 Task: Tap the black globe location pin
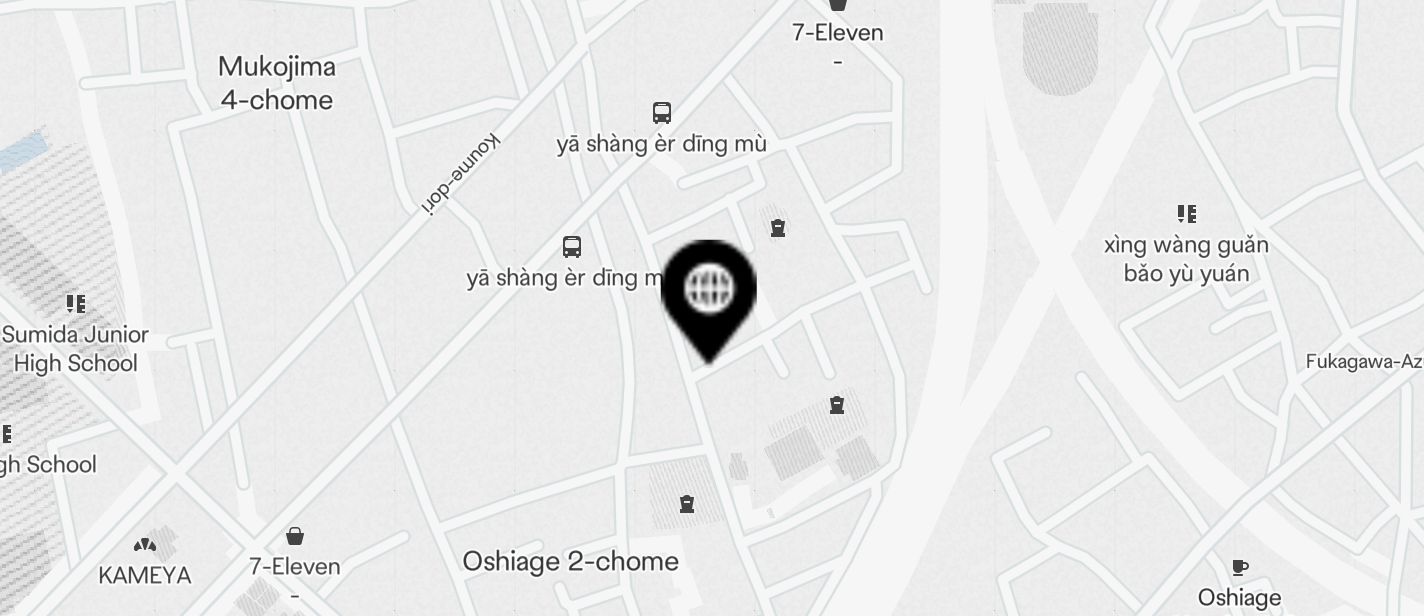(x=709, y=291)
